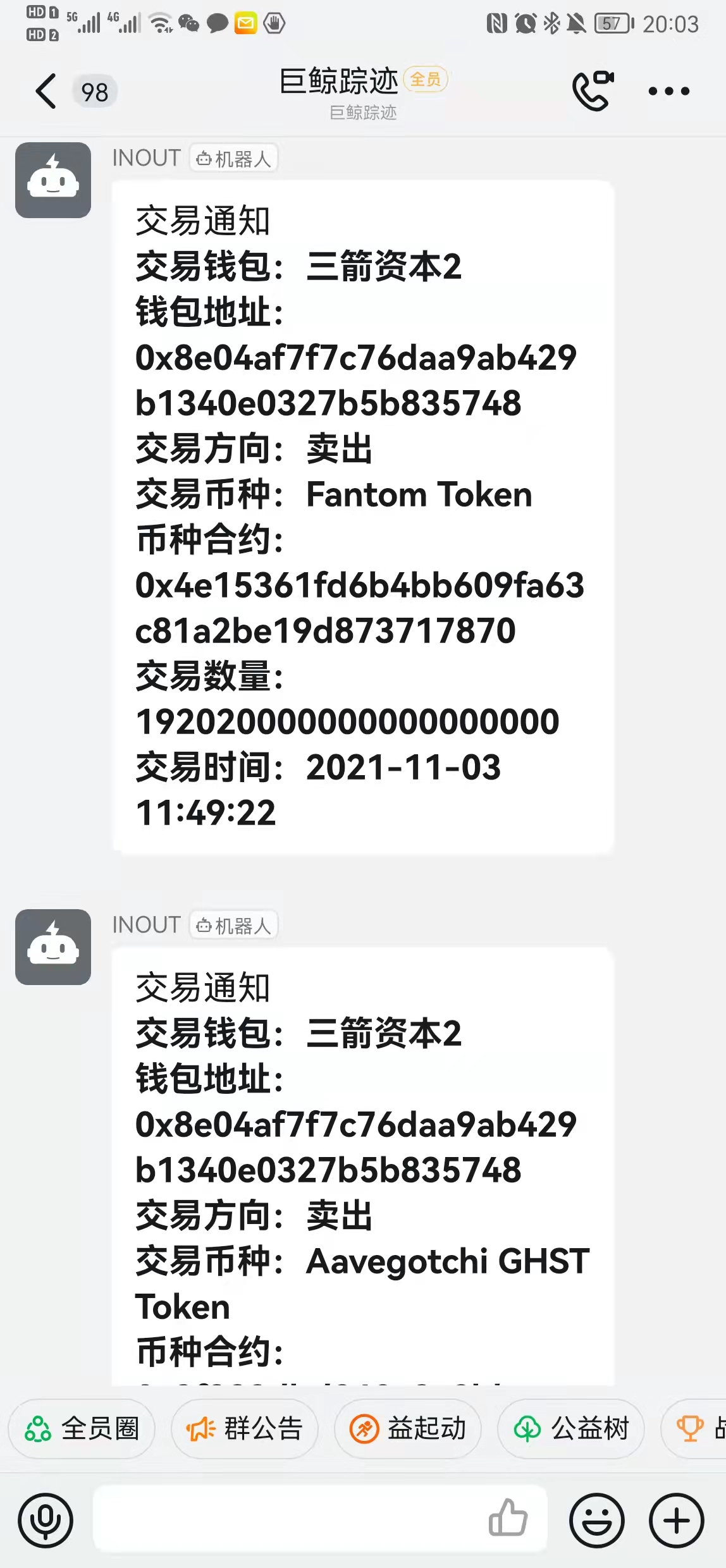726x1568 pixels.
Task: Open the plus attachments panel
Action: click(676, 1520)
